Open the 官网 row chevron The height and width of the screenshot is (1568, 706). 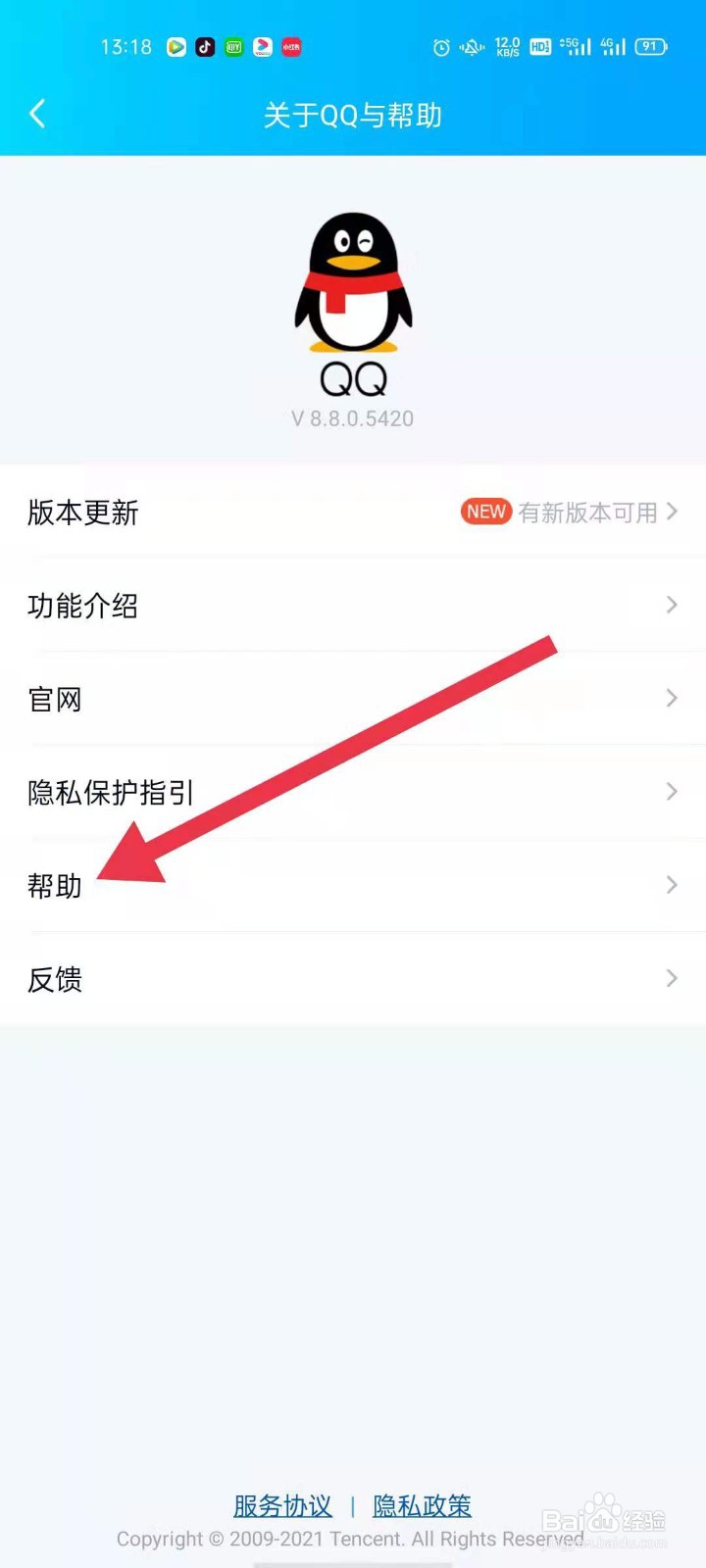[x=673, y=698]
